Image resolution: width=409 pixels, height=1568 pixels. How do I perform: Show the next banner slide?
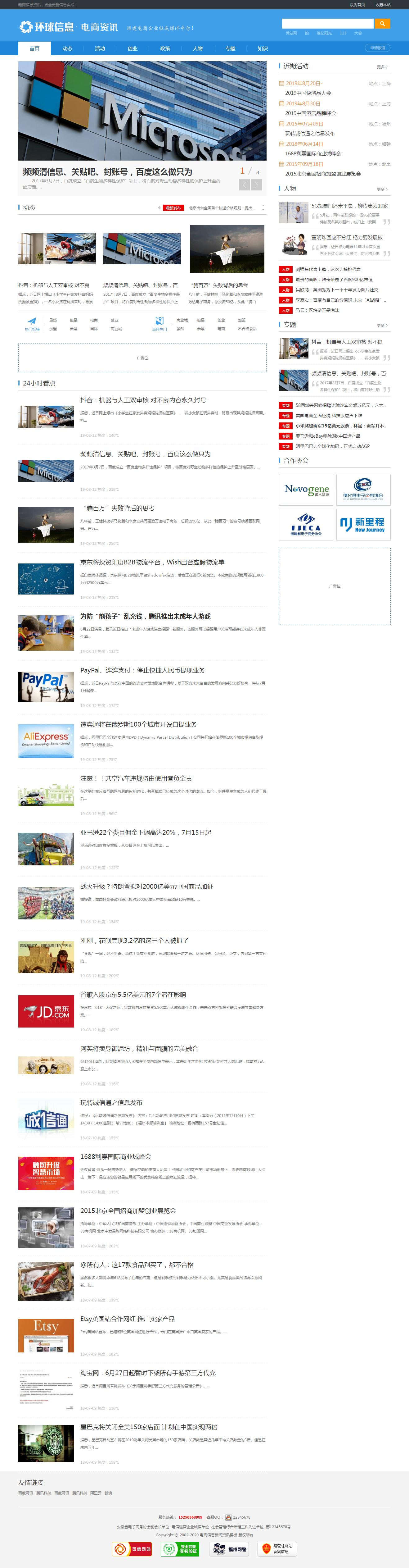pos(256,185)
